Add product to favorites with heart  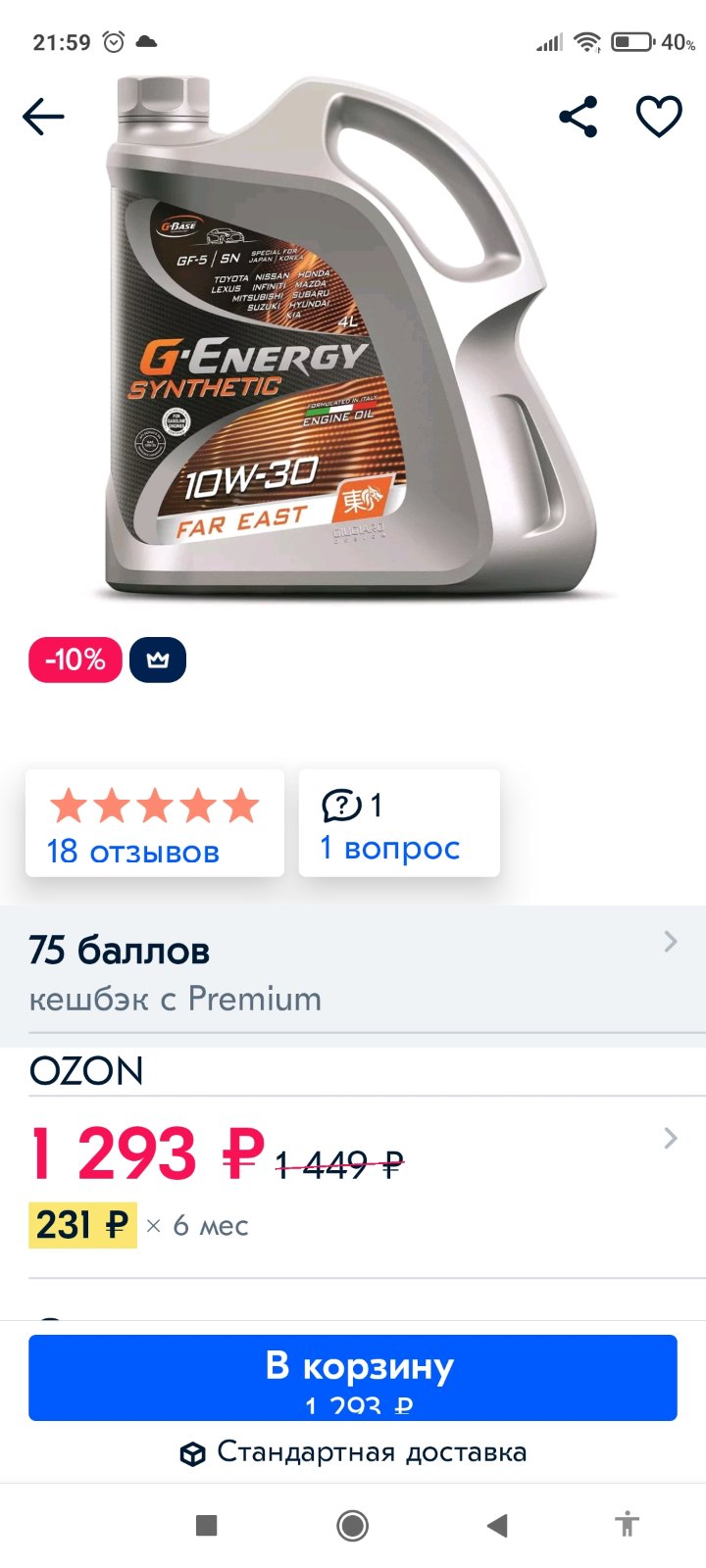click(x=659, y=117)
